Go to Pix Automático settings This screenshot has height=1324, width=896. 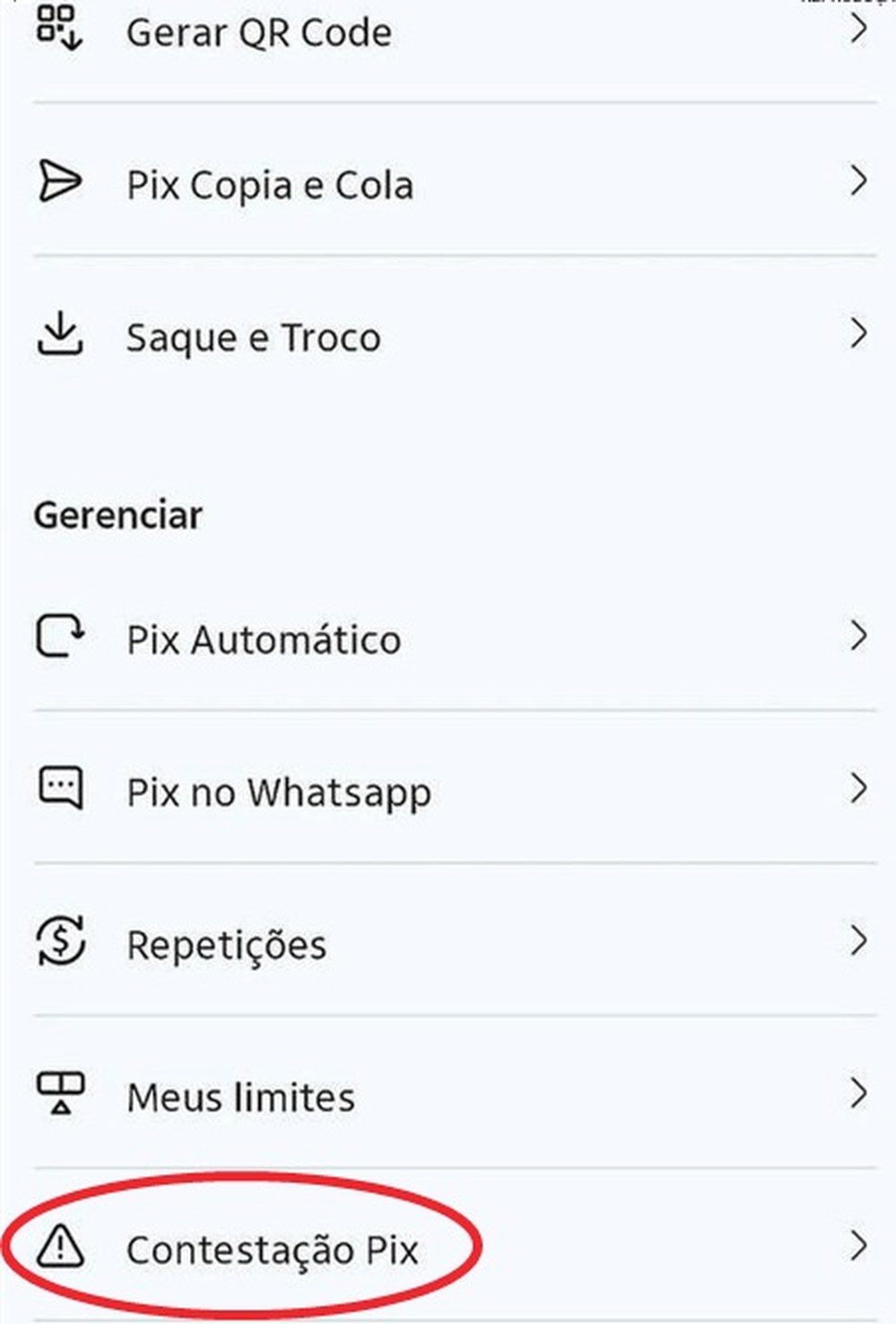point(263,640)
